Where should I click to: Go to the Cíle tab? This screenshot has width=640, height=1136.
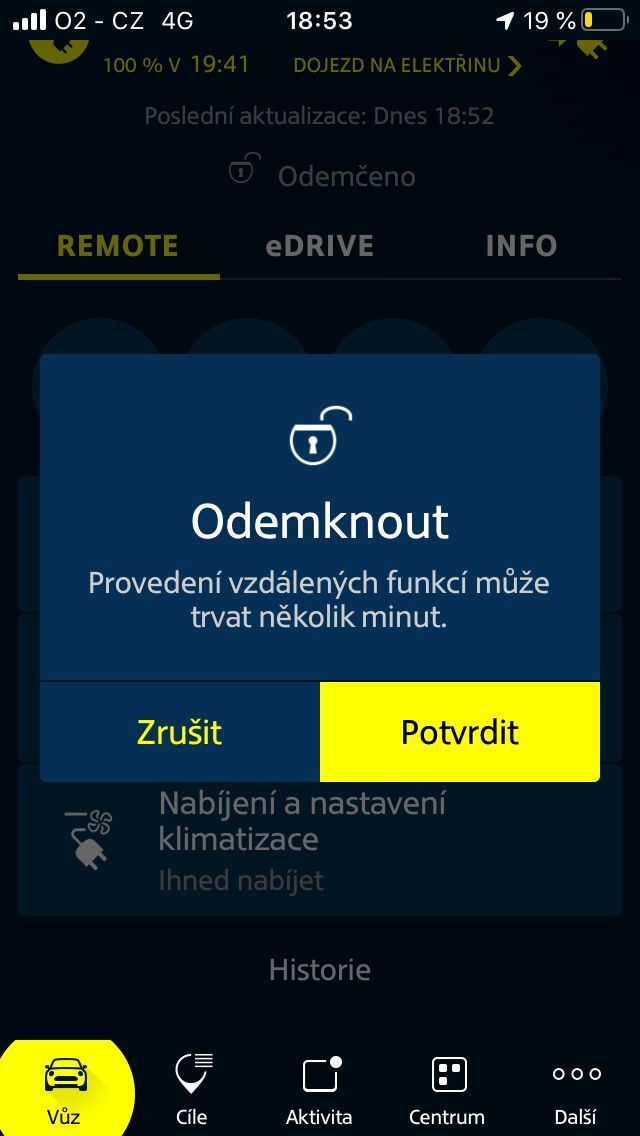pyautogui.click(x=192, y=1089)
